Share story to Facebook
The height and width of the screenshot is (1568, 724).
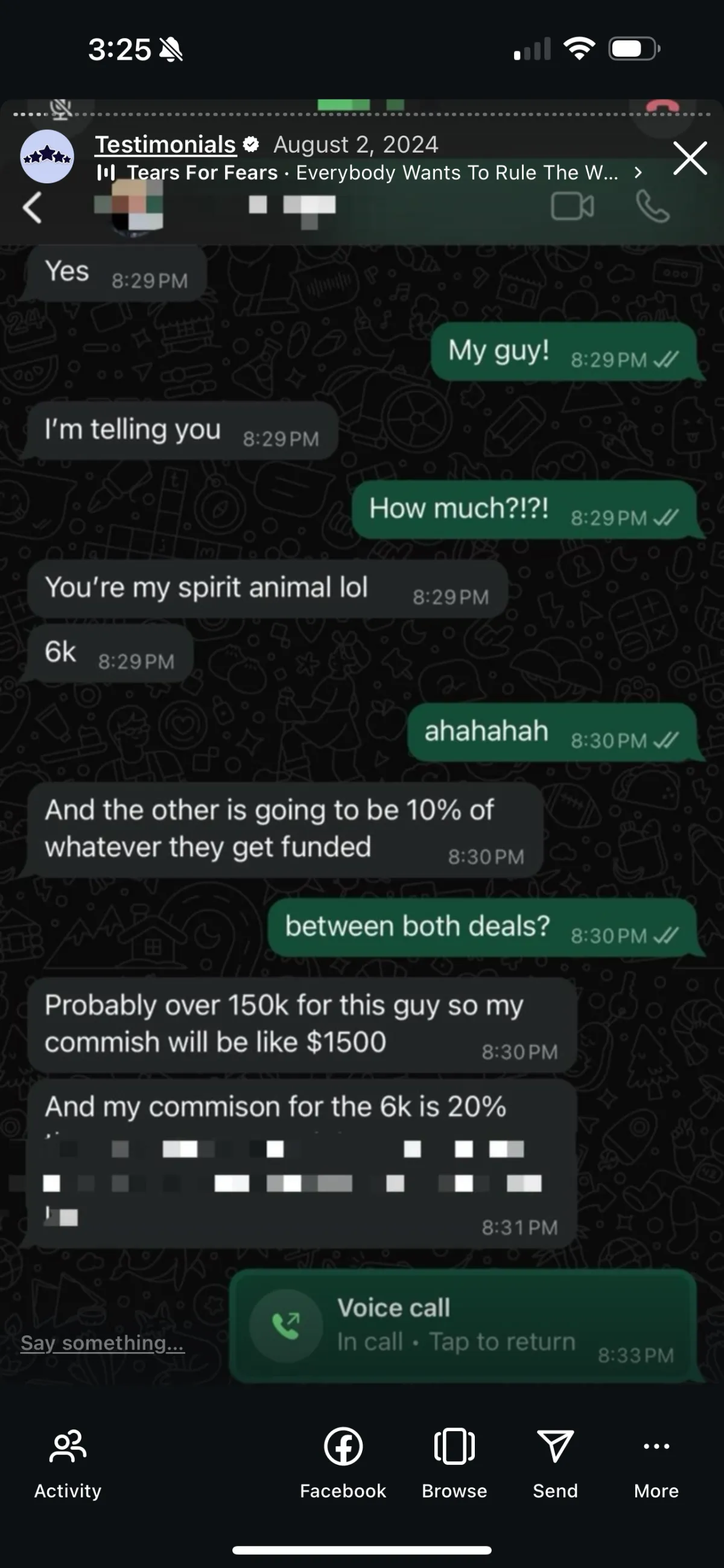coord(343,1462)
